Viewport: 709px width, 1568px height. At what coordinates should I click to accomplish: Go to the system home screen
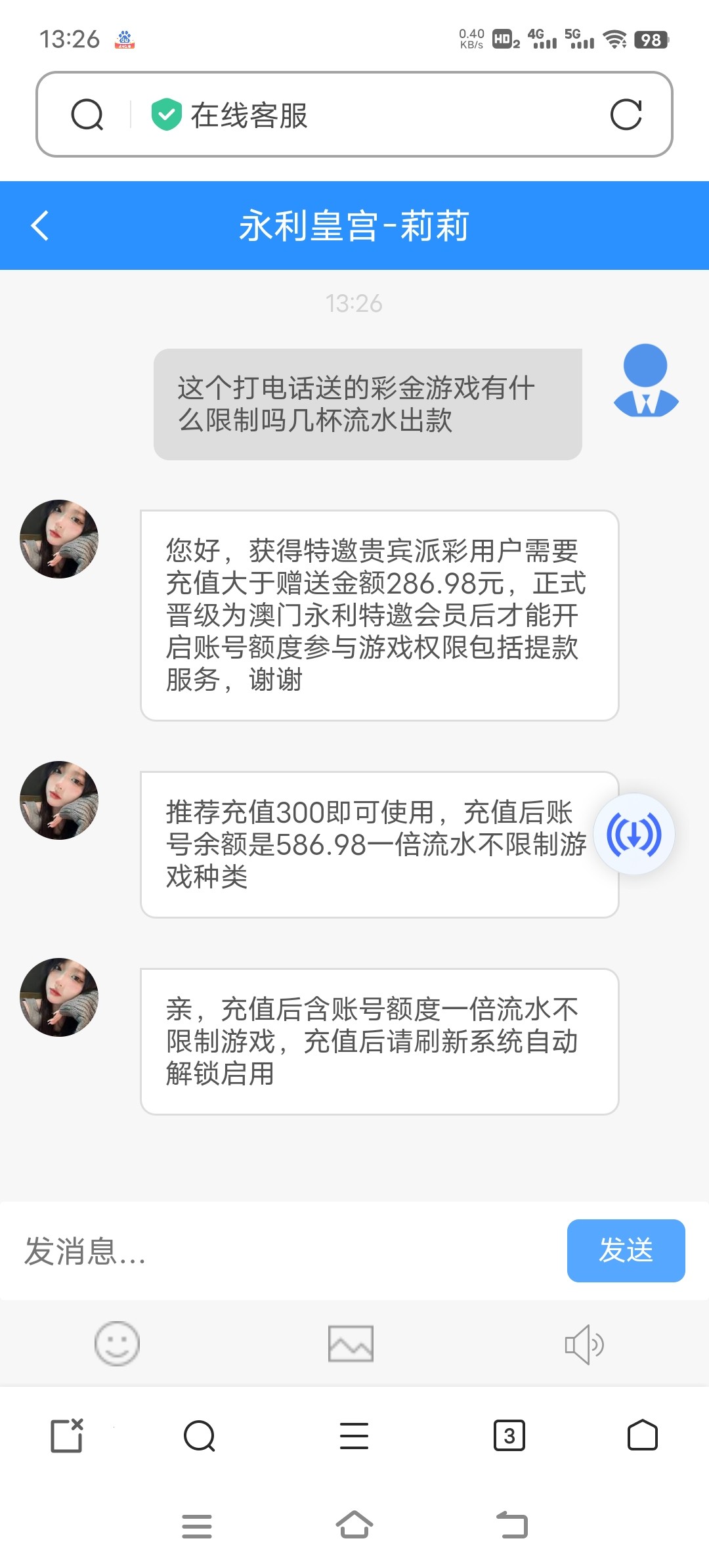click(x=354, y=1525)
